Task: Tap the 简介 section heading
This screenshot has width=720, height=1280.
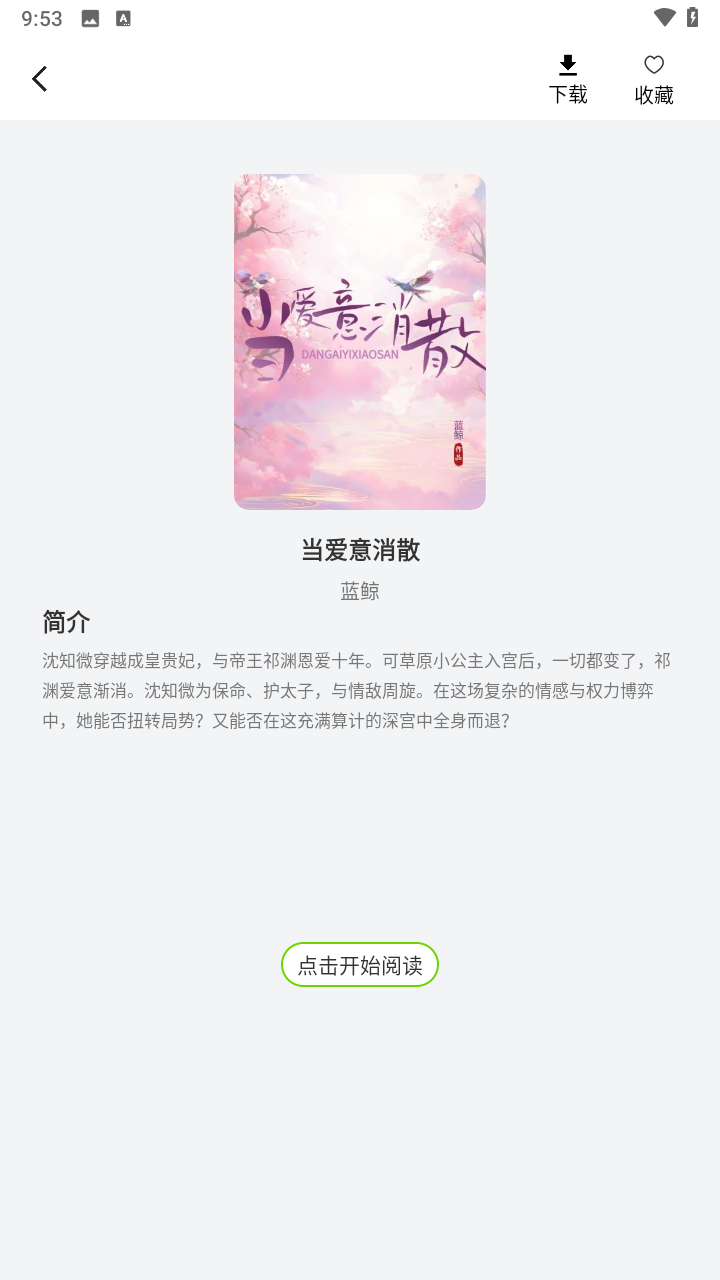Action: (x=64, y=622)
